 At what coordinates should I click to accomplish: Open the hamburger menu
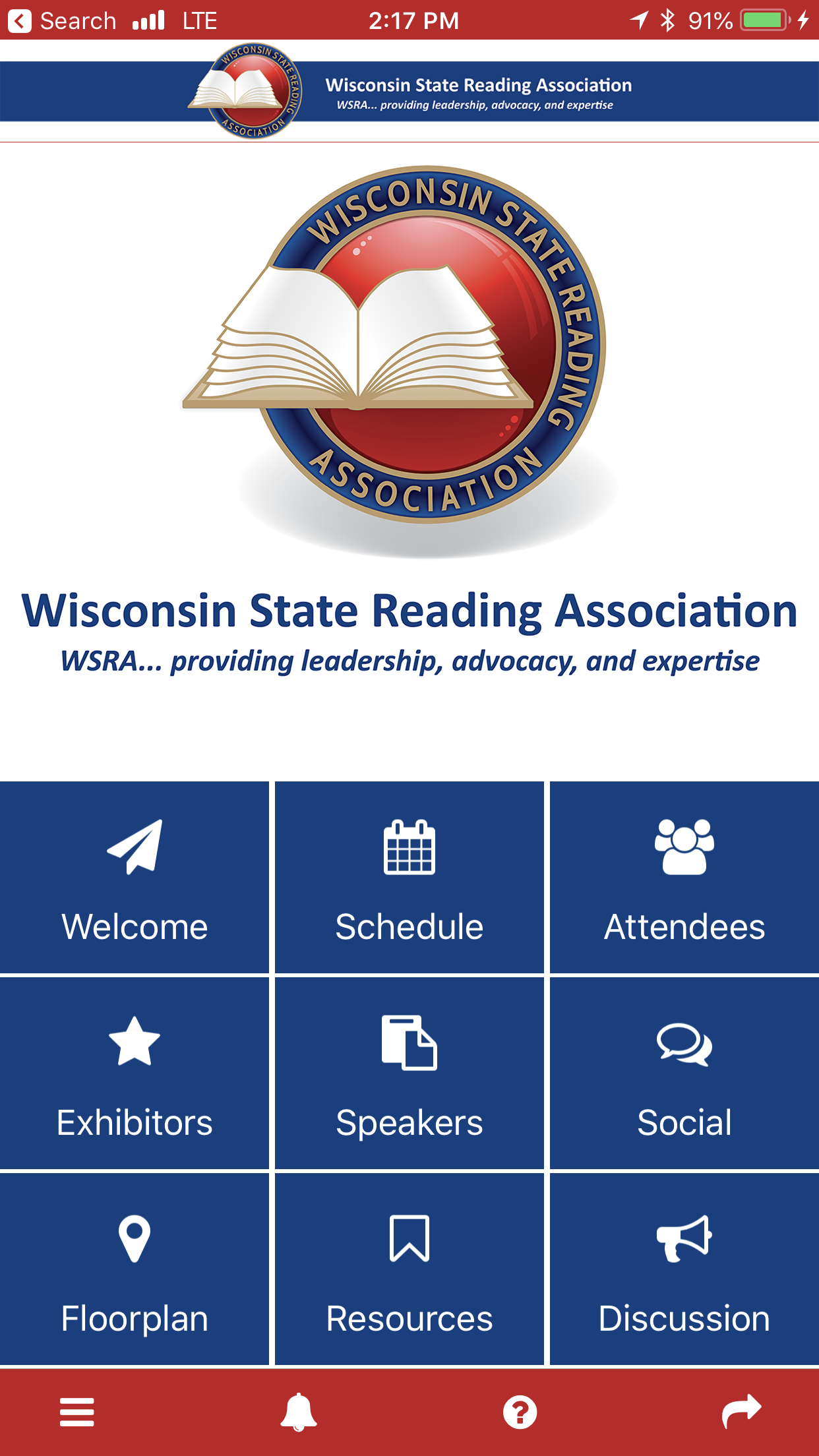pos(77,1412)
